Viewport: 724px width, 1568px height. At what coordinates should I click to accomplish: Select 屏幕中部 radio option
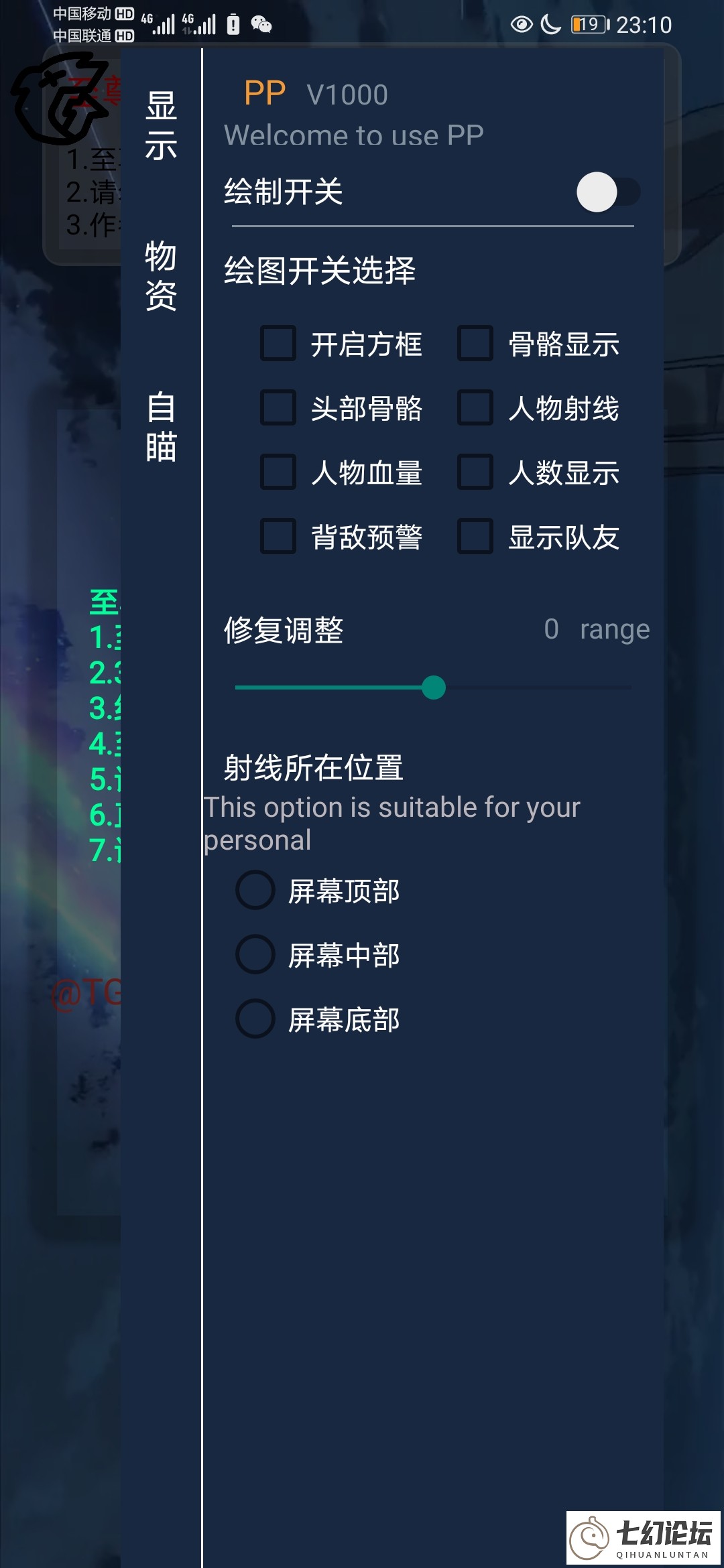click(255, 955)
